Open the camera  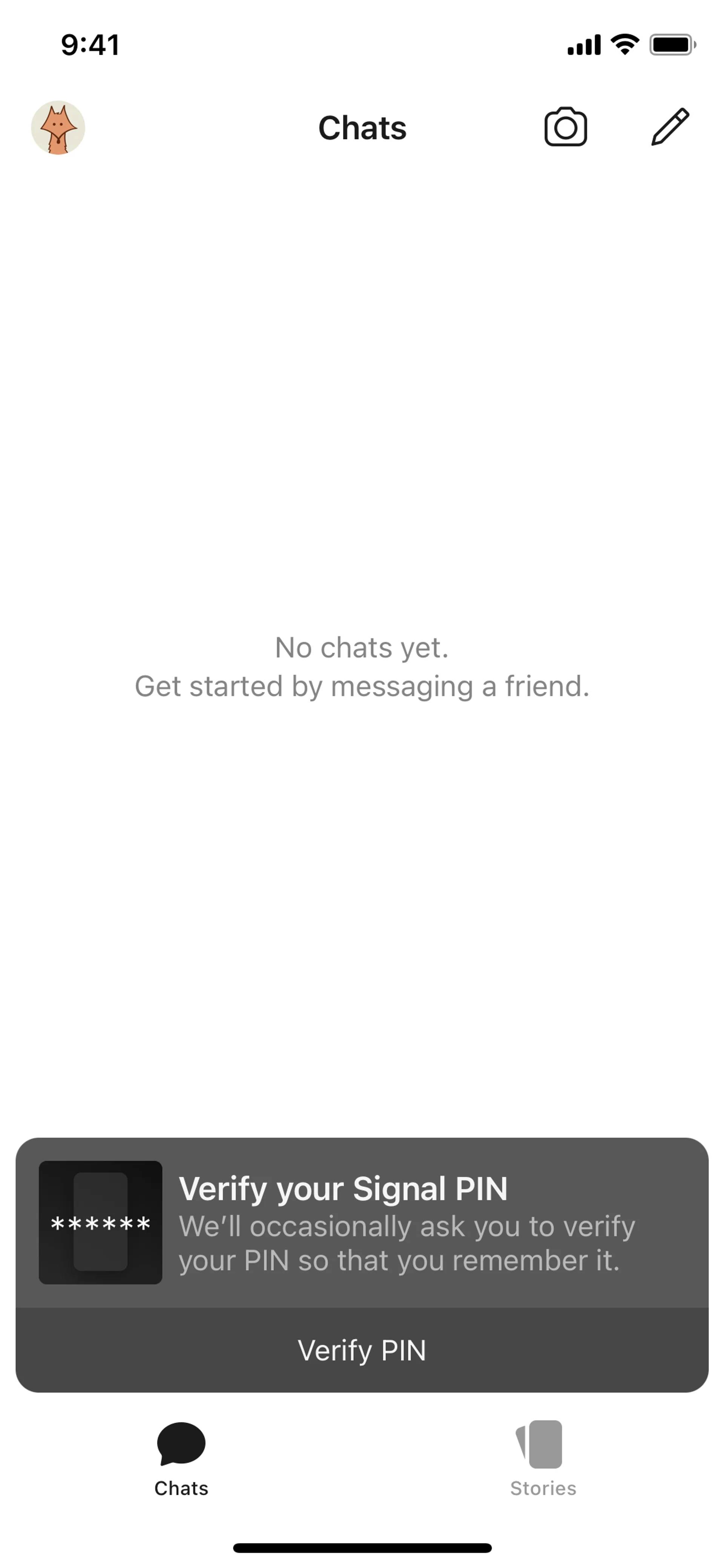[565, 128]
